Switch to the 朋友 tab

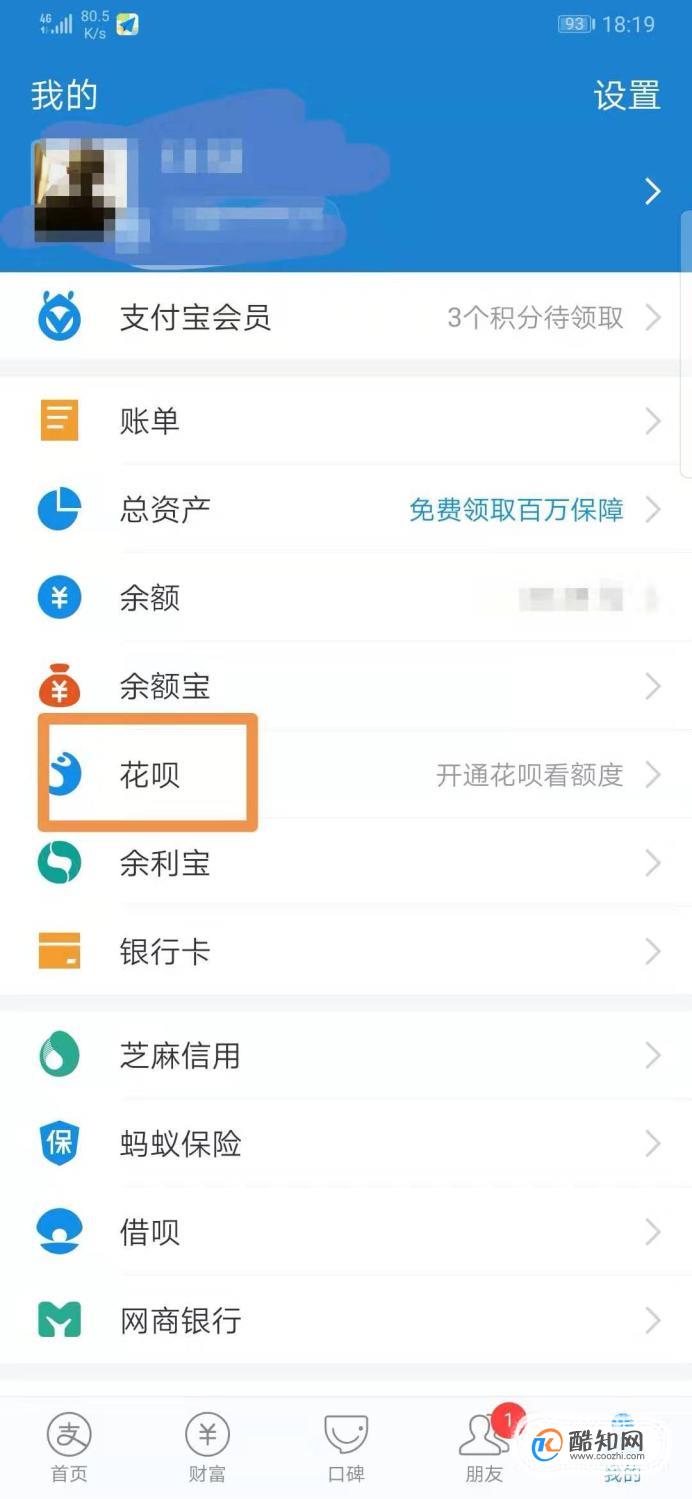coord(484,1447)
